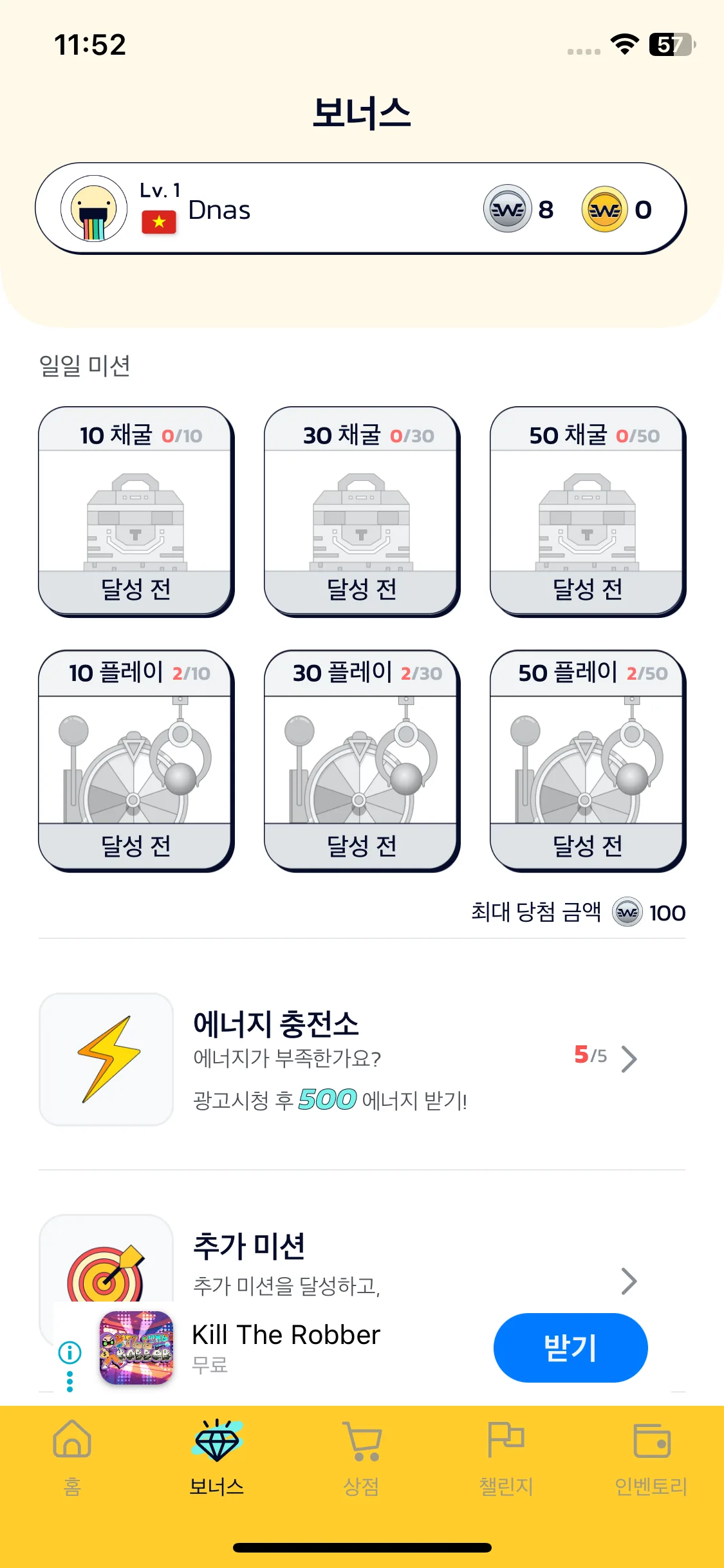Open 에너지 충전소 to watch an ad

pos(360,1059)
